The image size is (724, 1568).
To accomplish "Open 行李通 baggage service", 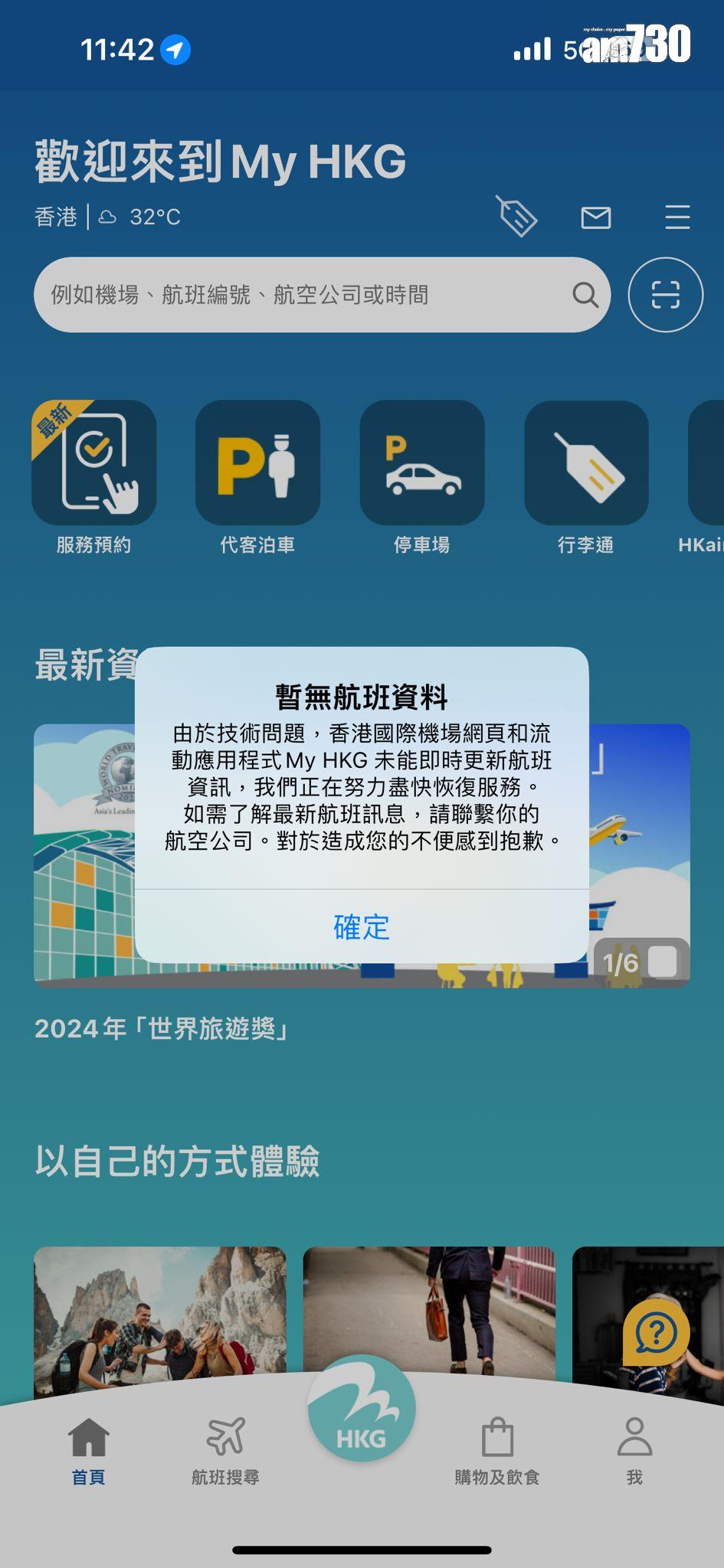I will 586,463.
